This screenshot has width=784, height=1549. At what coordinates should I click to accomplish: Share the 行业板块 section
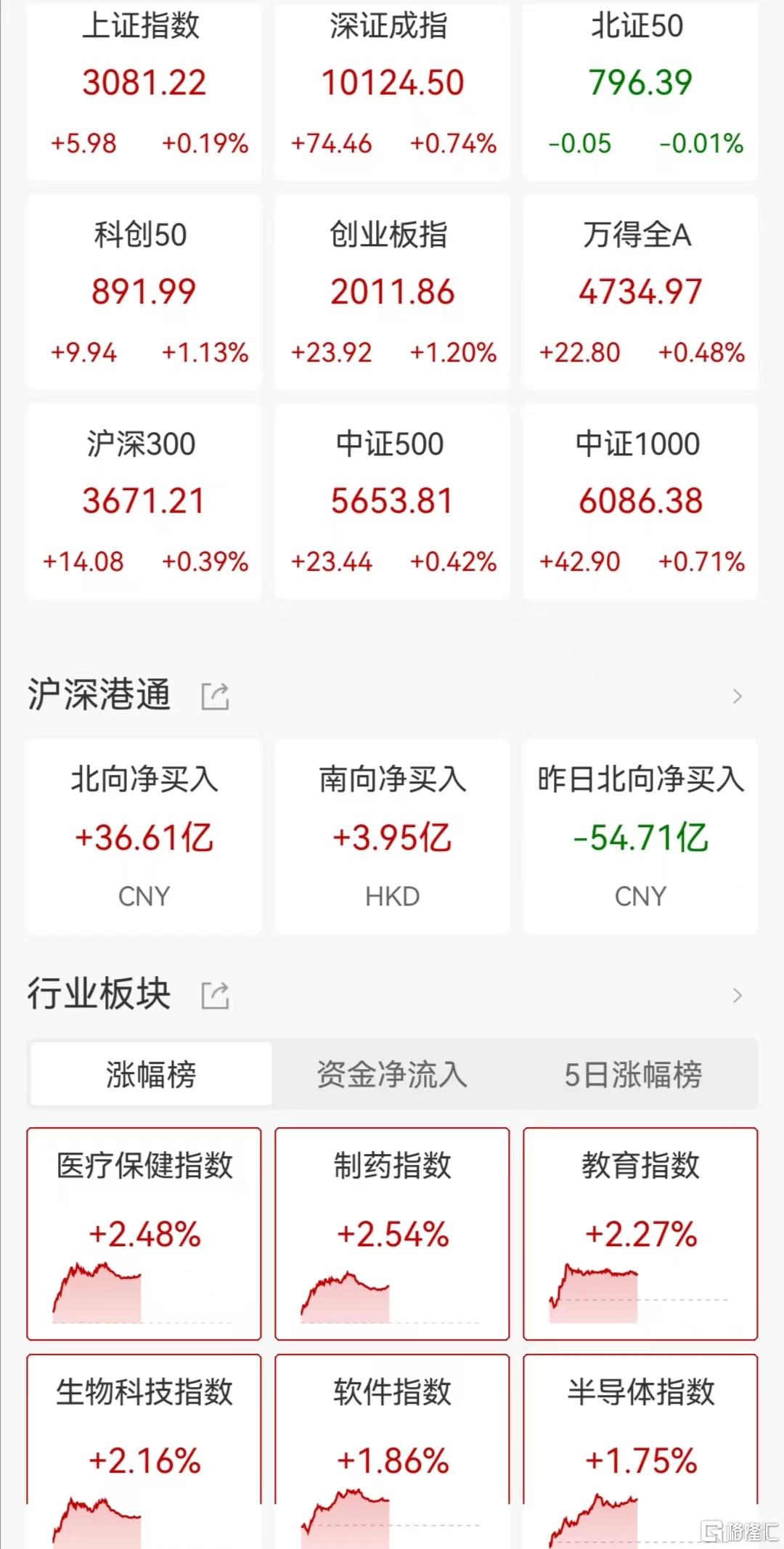[x=215, y=995]
